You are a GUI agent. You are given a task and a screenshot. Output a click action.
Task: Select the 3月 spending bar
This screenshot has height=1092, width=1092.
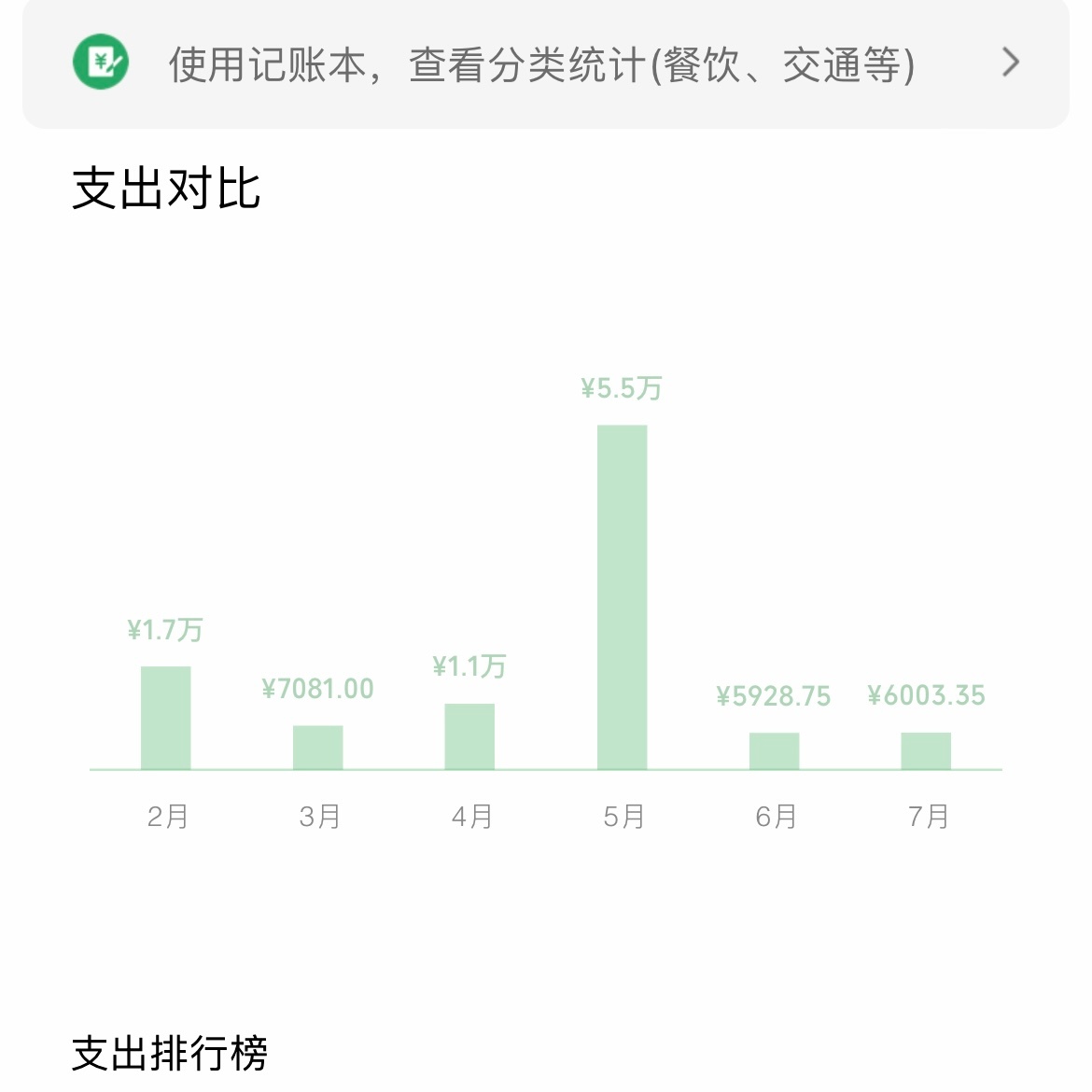coord(318,748)
